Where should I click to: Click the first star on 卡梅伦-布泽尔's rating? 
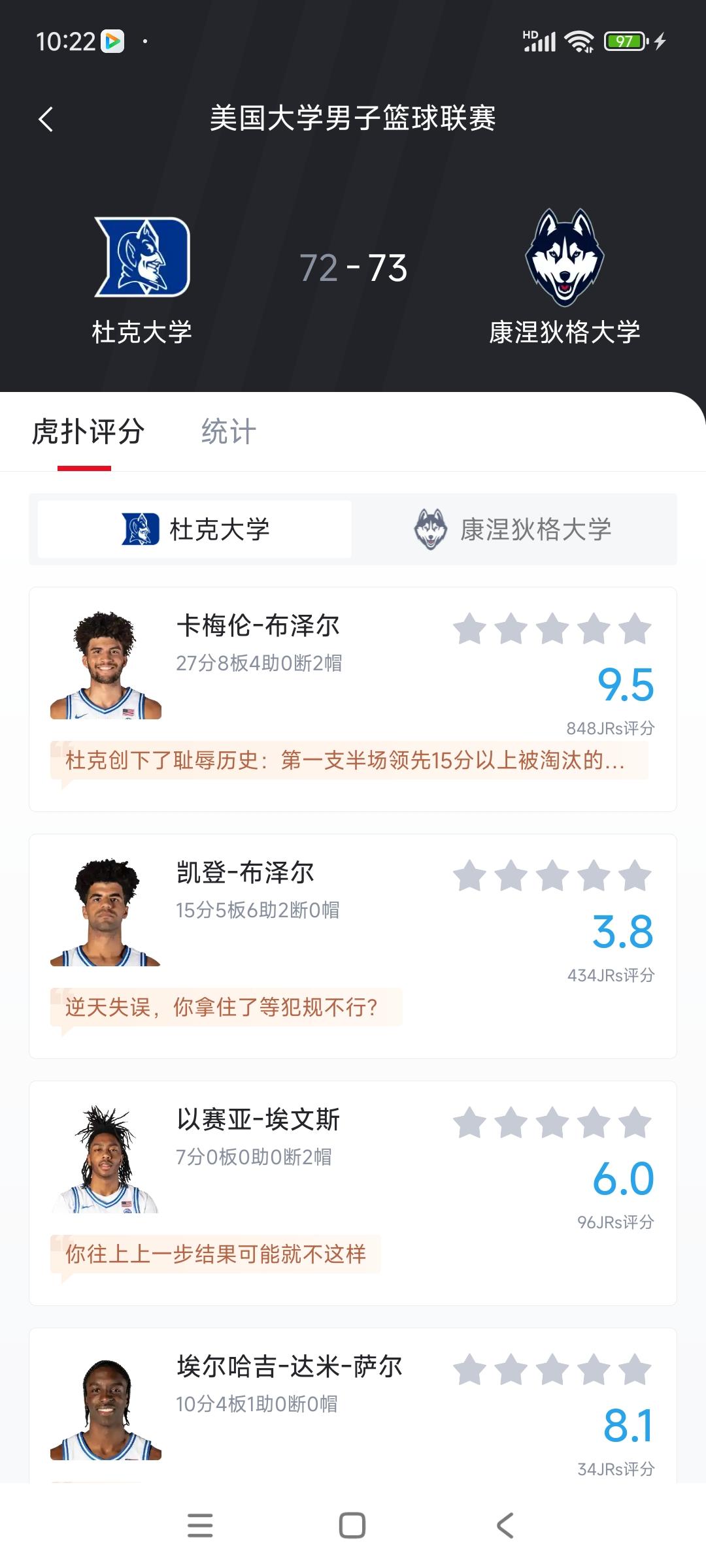point(469,629)
